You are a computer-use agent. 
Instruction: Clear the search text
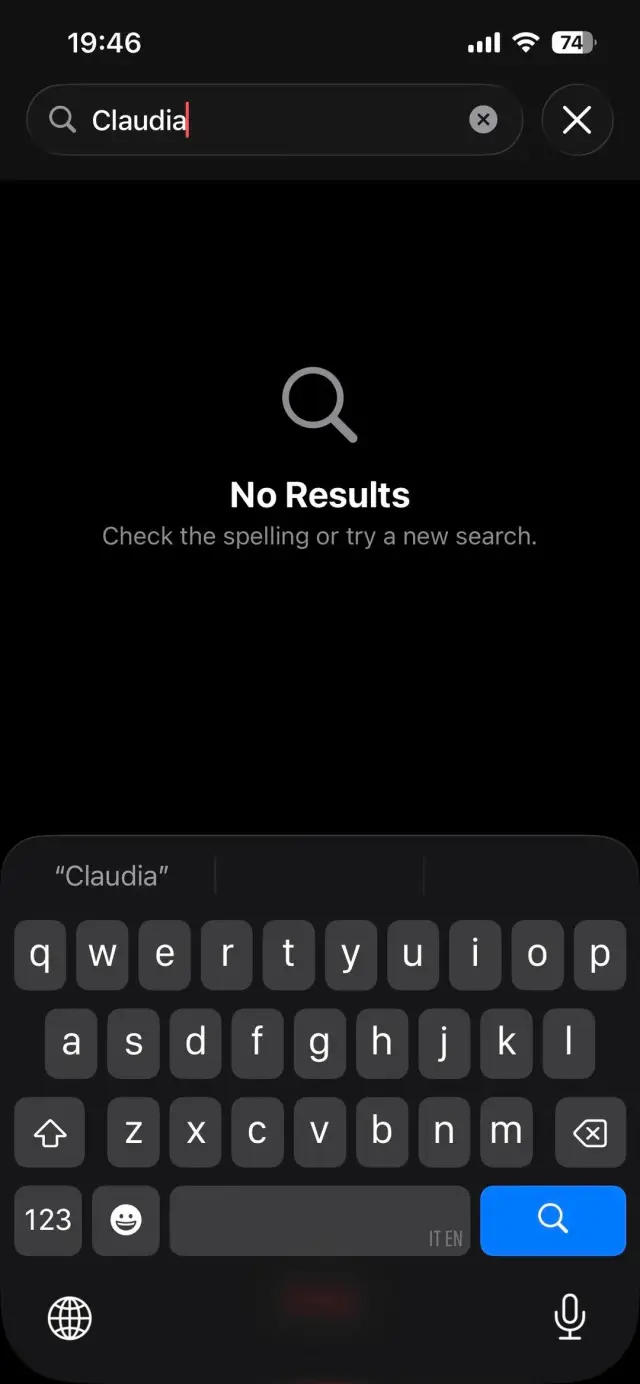tap(483, 120)
